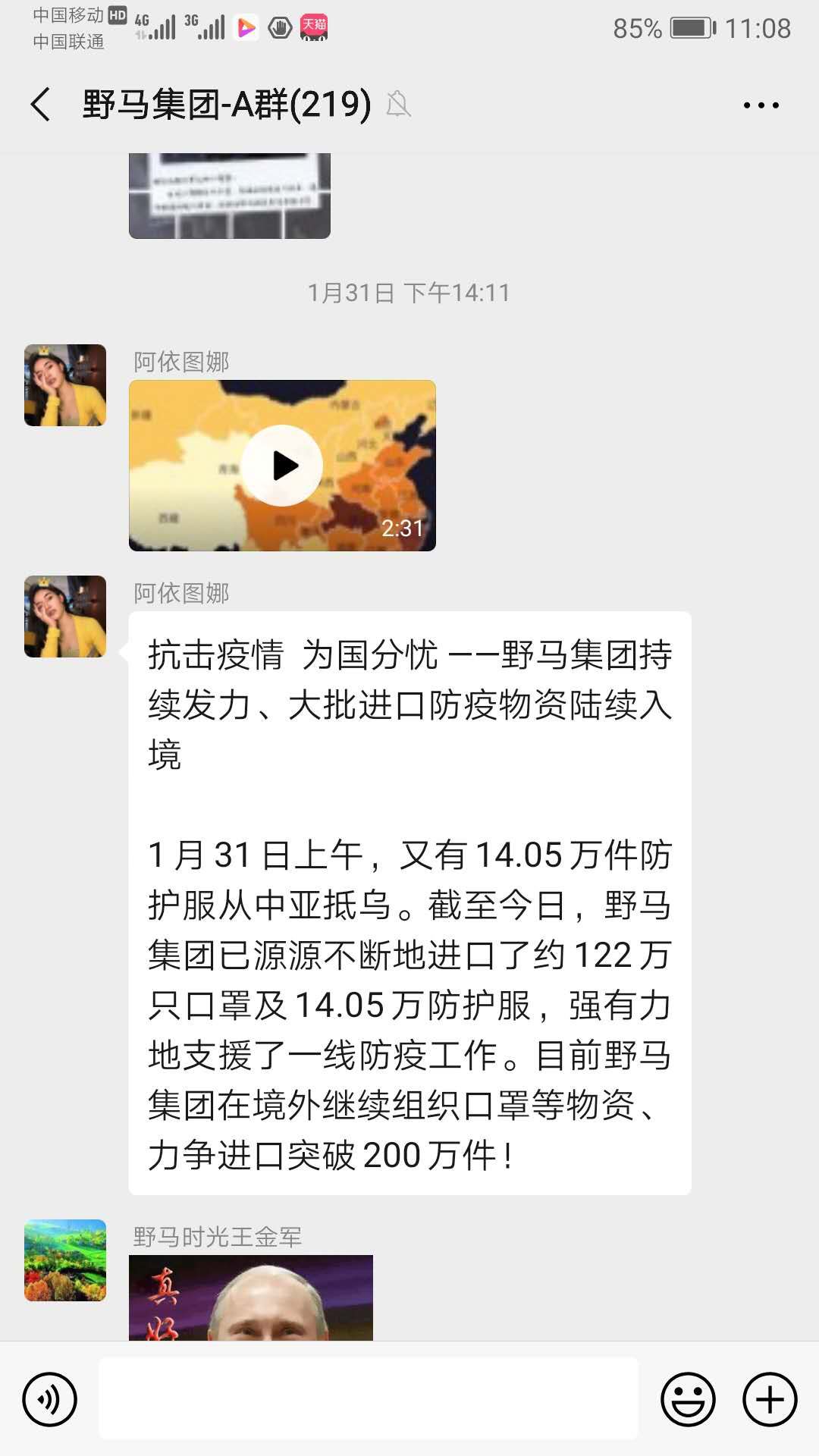The height and width of the screenshot is (1456, 819).
Task: Focus the message text field
Action: pos(368,1399)
